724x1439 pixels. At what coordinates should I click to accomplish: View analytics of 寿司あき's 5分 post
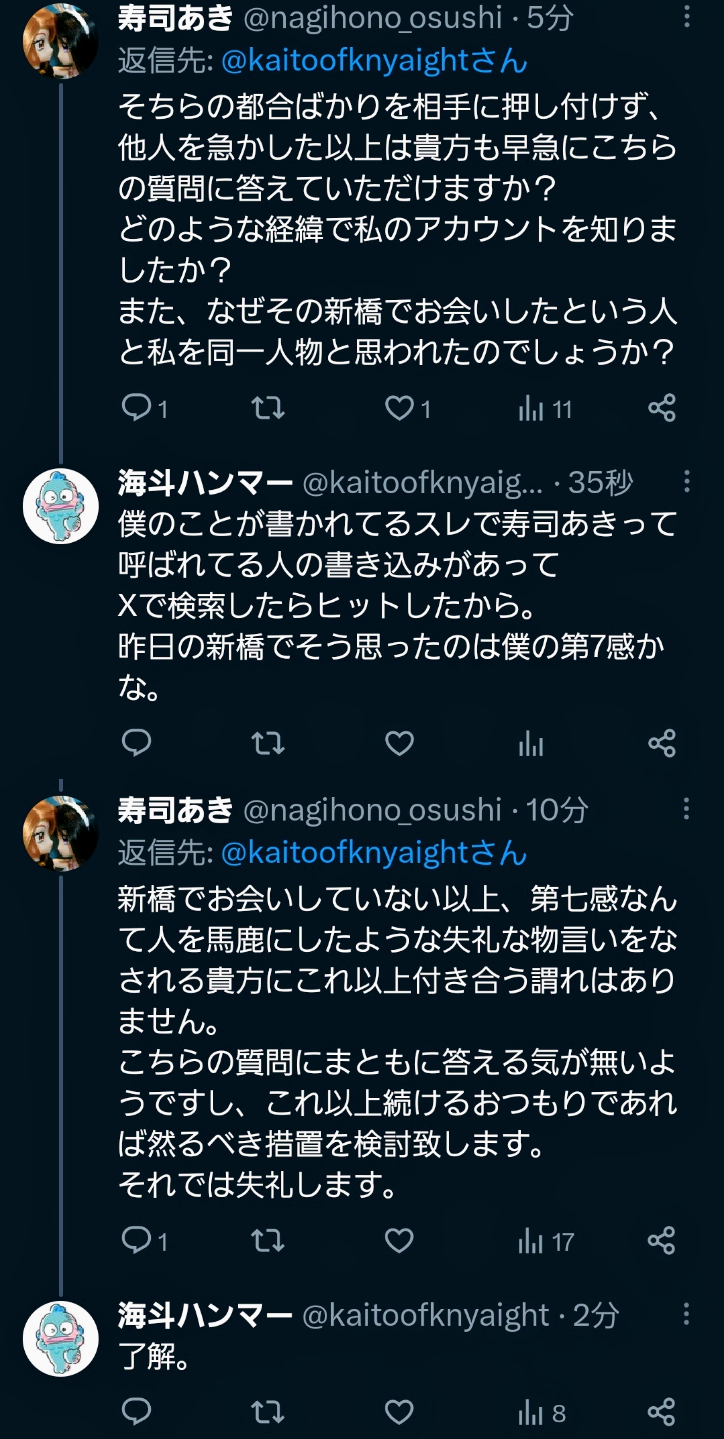[531, 408]
